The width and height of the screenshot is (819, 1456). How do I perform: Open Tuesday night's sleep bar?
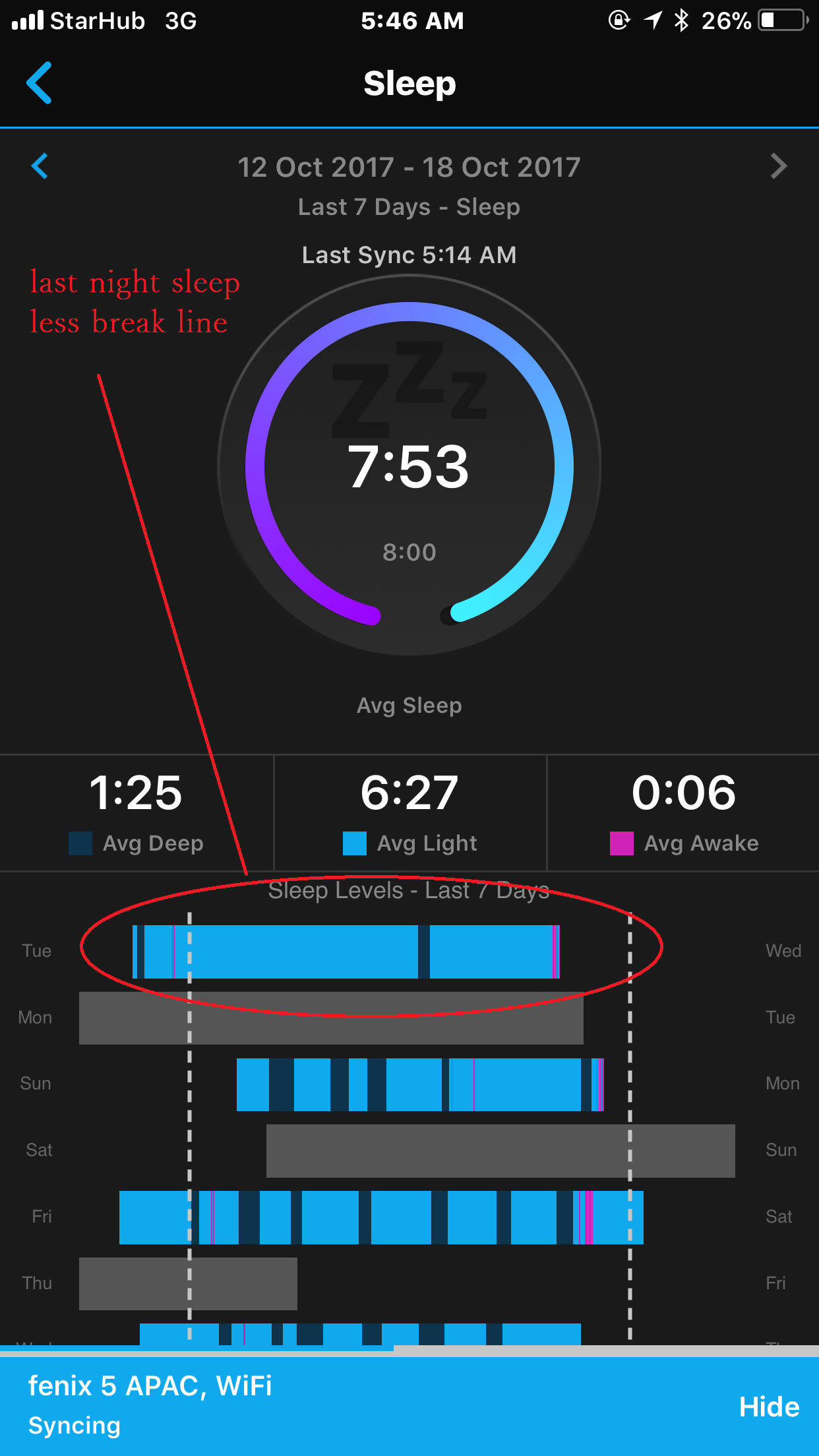coord(346,952)
